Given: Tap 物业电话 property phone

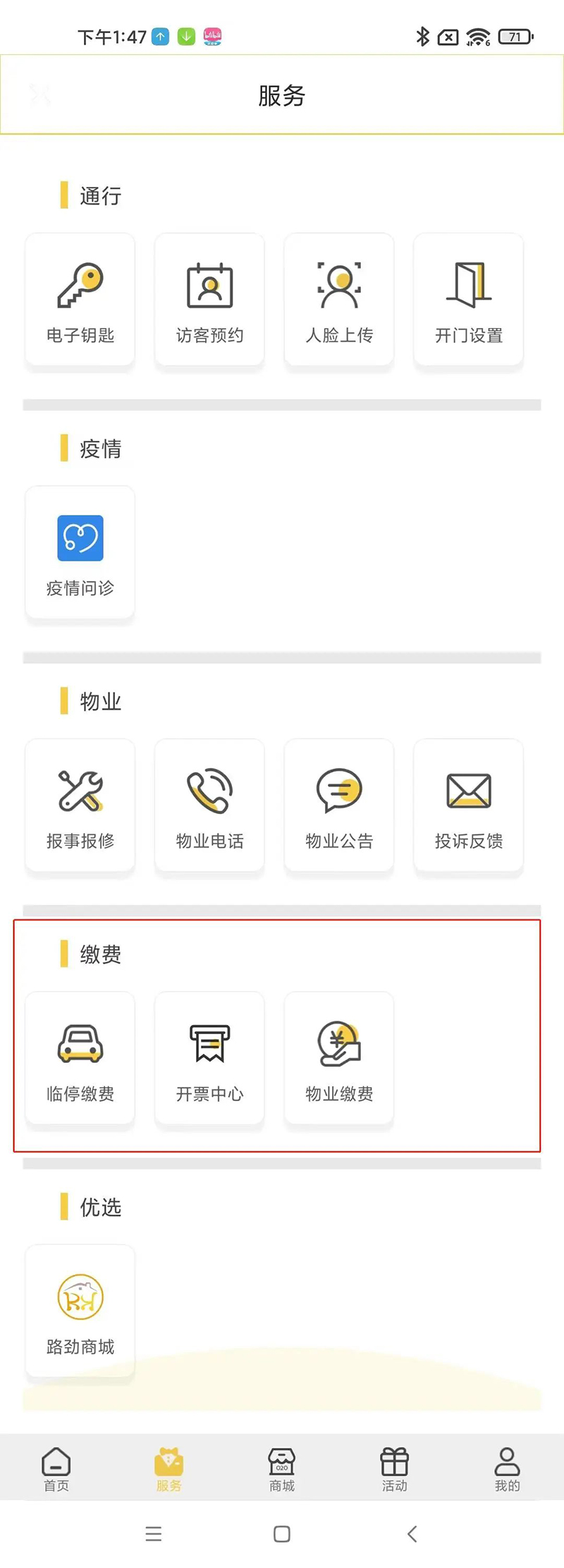Looking at the screenshot, I should [209, 806].
